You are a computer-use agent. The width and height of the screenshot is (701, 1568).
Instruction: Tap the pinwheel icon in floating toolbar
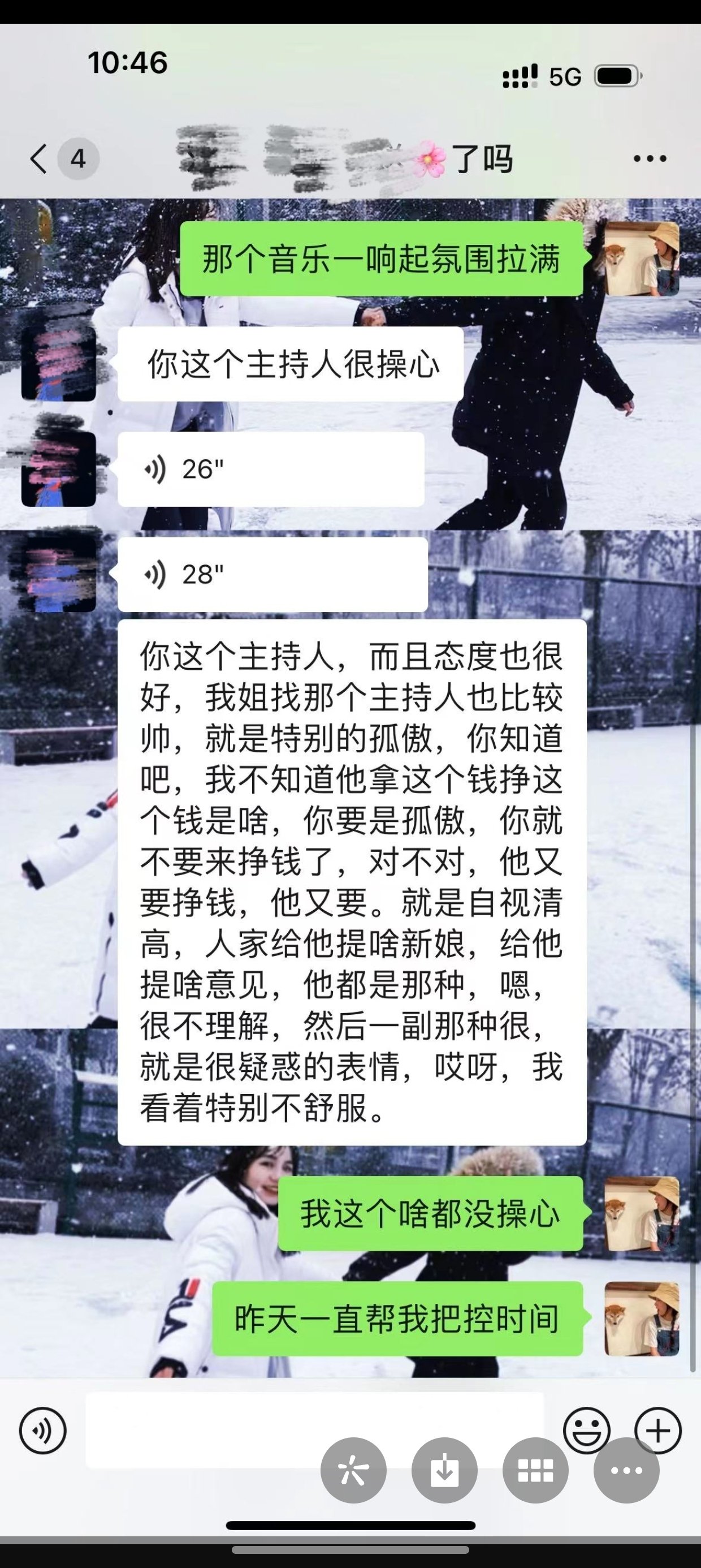pyautogui.click(x=353, y=1471)
